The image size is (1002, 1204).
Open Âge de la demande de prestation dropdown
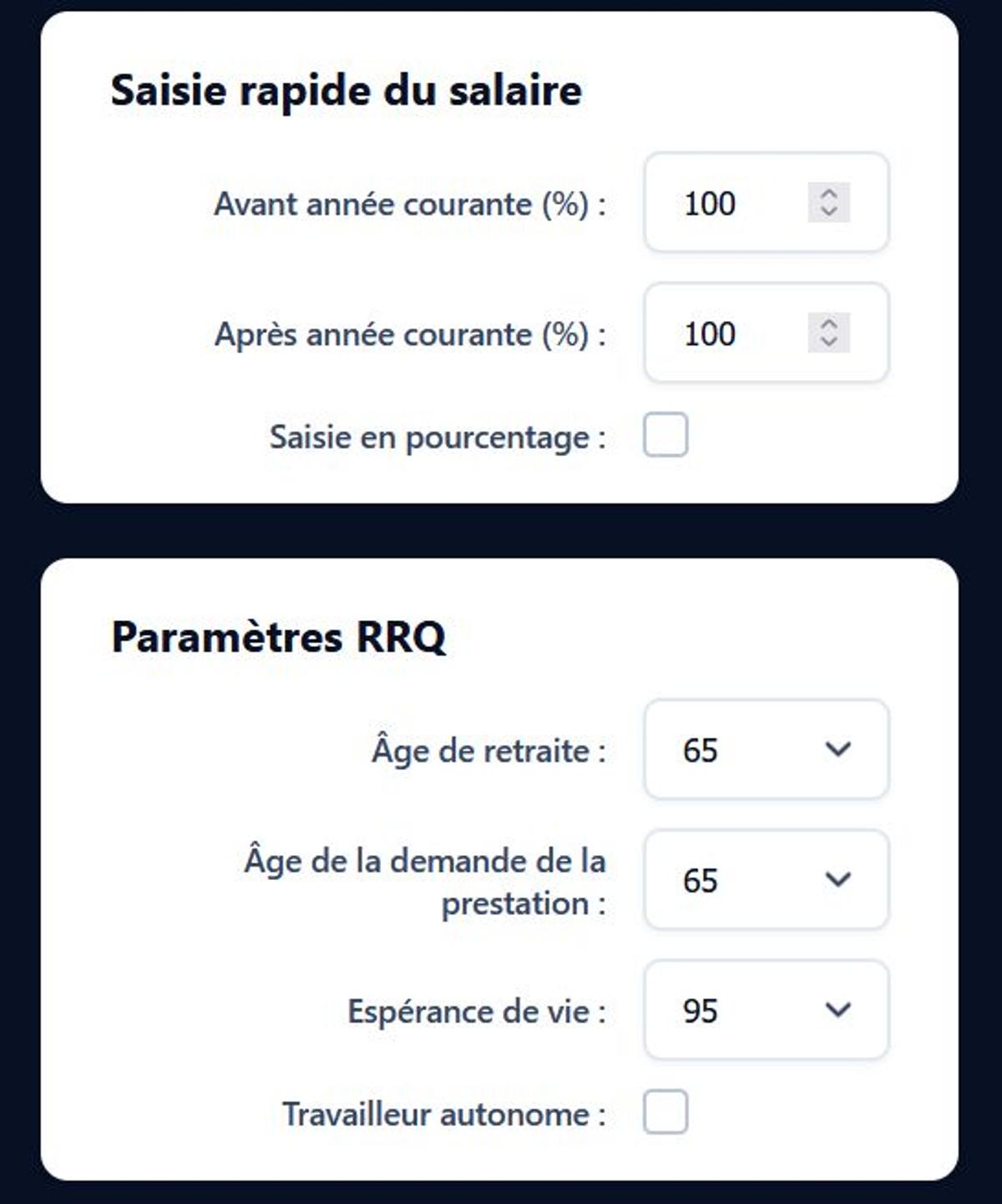[766, 880]
